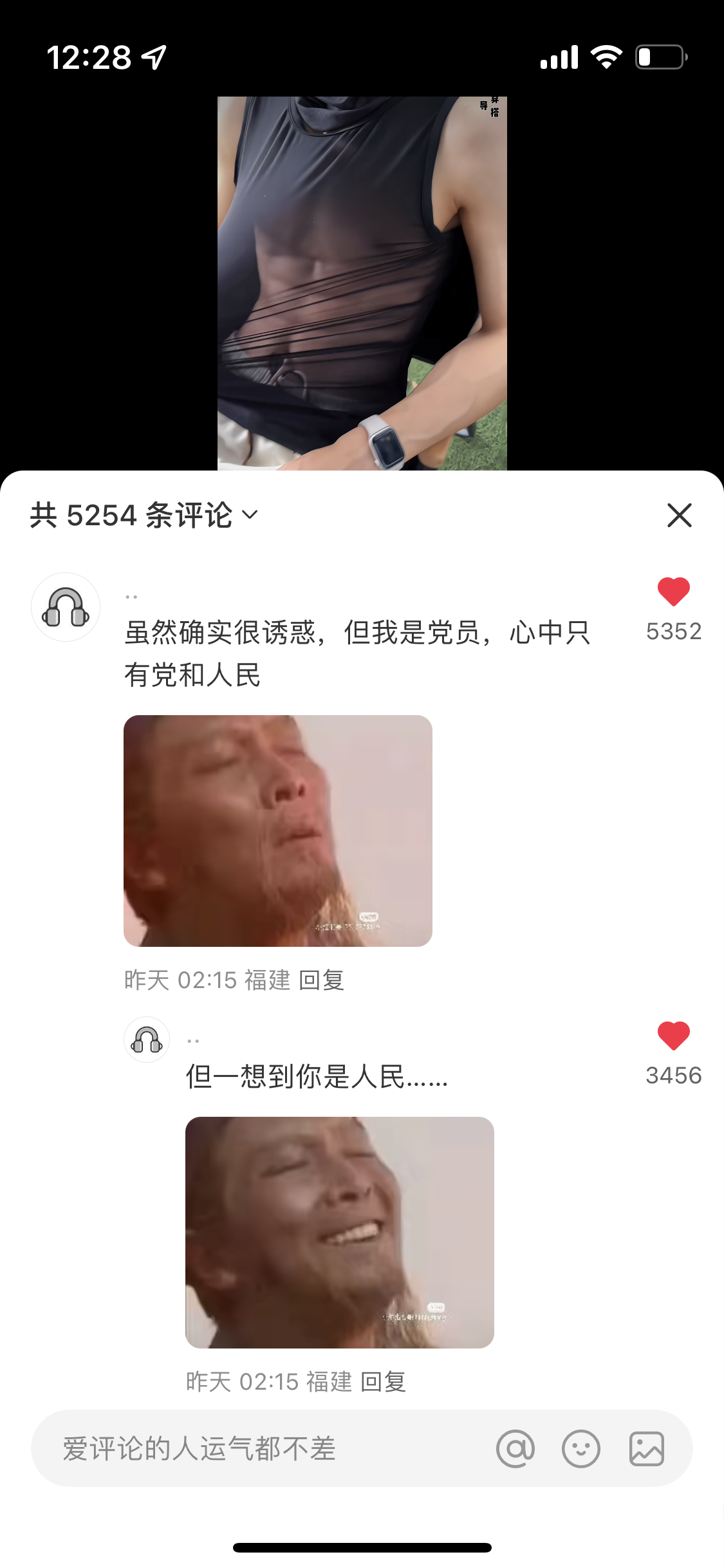Reply to the 虽然确实很诱惑 comment
The image size is (724, 1568).
coord(322,980)
